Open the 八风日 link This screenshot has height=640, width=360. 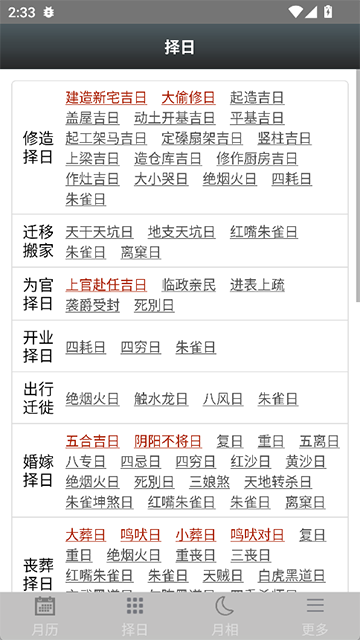(223, 399)
